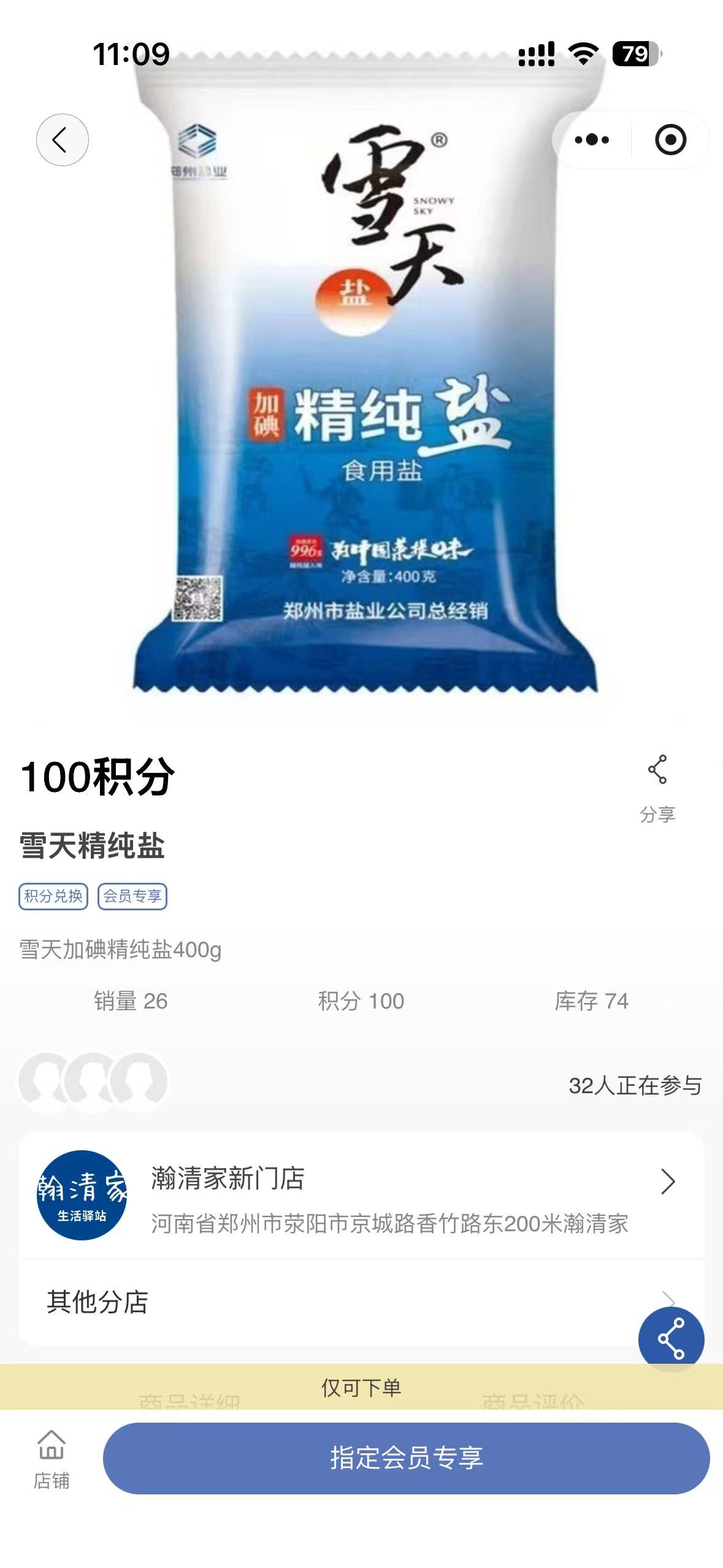Open the 瀚清家新门店 store row
Screen dimensions: 723x1568
coord(361,1196)
